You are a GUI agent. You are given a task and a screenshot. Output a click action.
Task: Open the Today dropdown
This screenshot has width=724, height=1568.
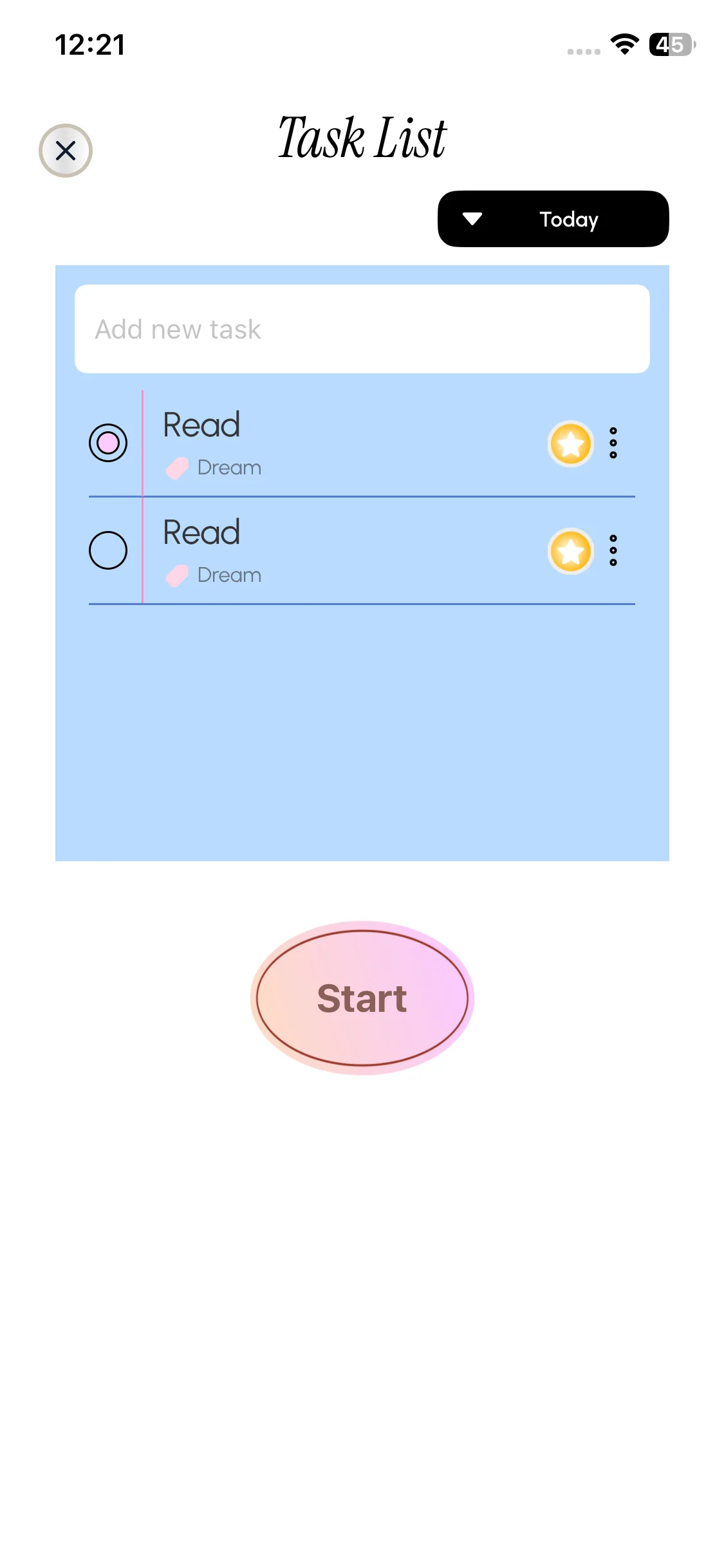tap(553, 219)
